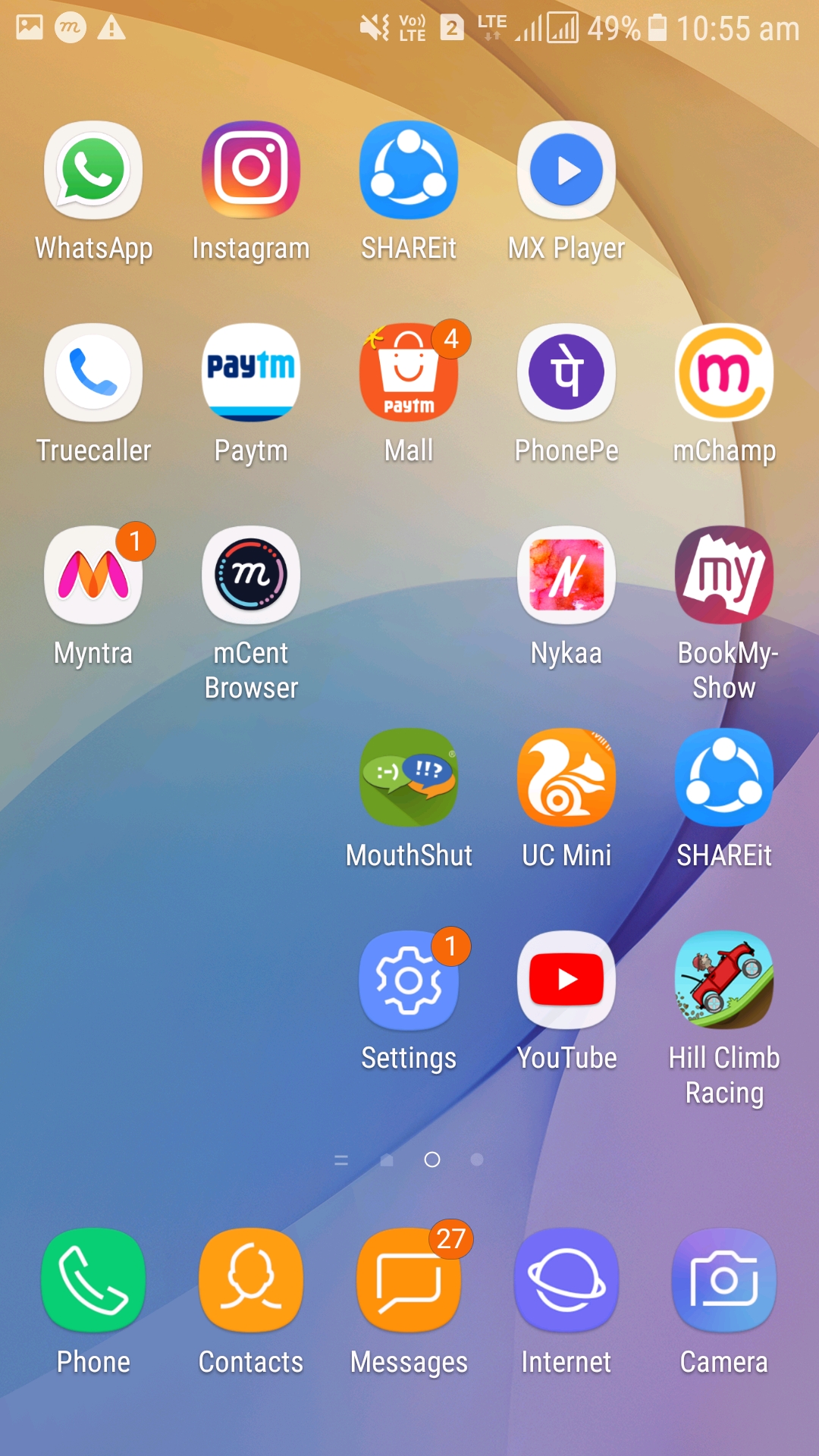Open PhonePe

pos(566,373)
